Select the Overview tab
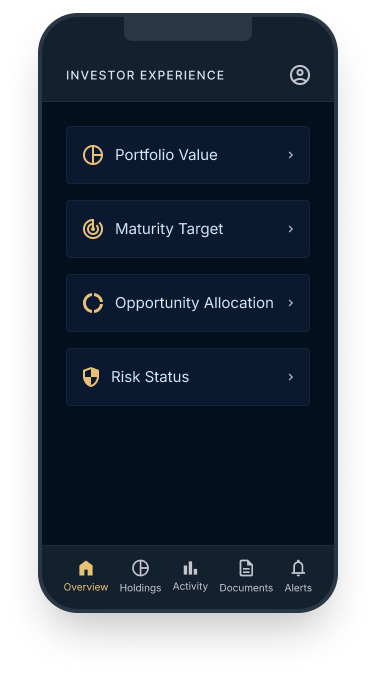Image resolution: width=376 pixels, height=676 pixels. pyautogui.click(x=86, y=577)
